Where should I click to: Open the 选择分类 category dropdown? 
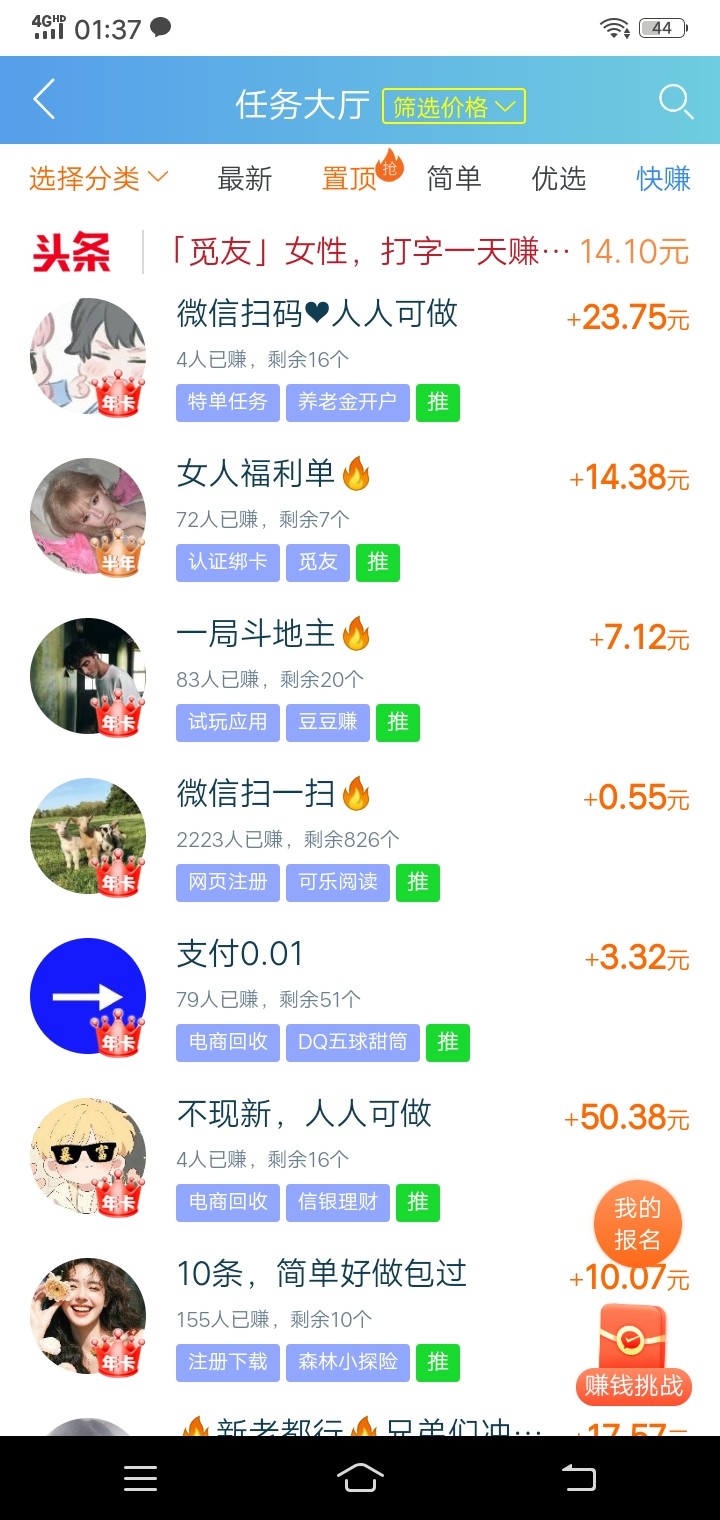tap(98, 179)
